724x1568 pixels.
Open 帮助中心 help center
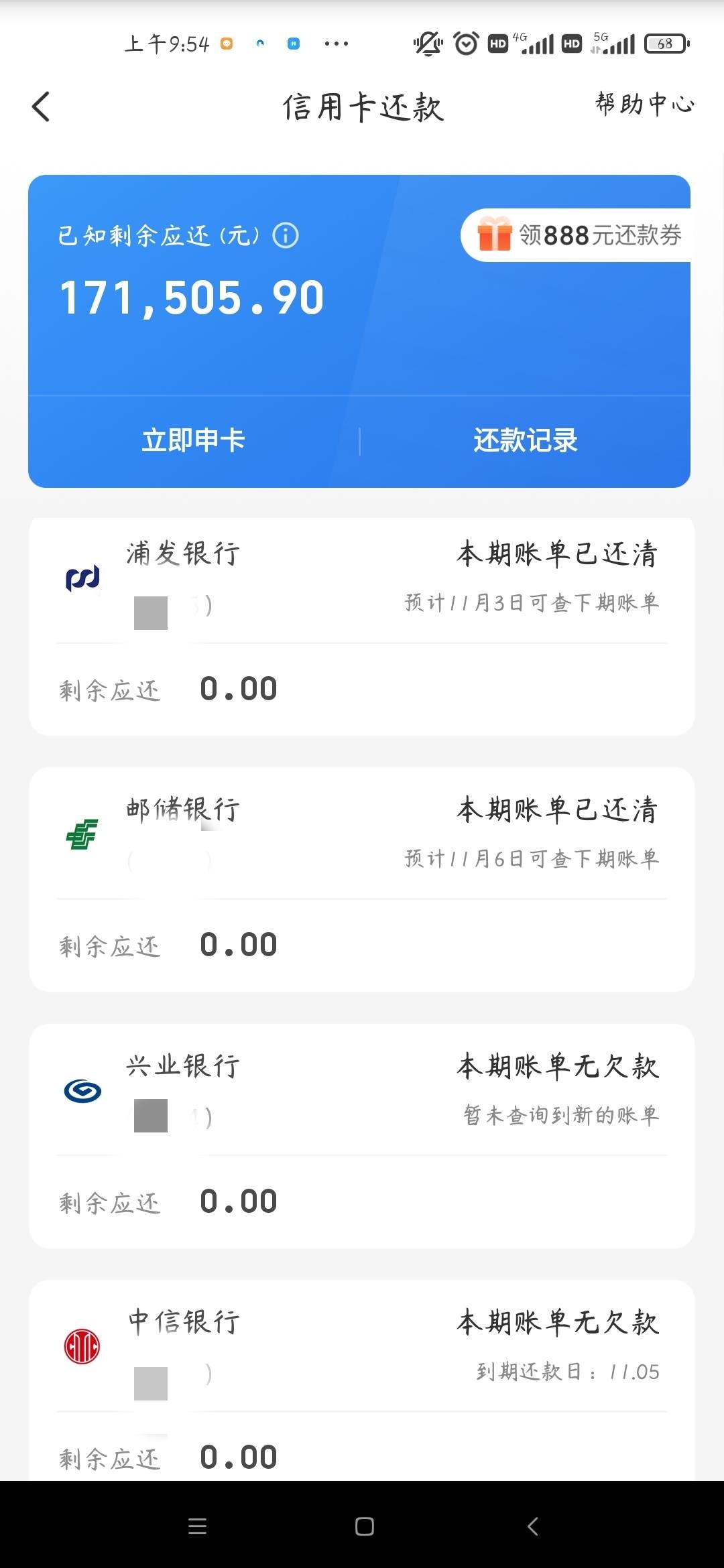[644, 105]
